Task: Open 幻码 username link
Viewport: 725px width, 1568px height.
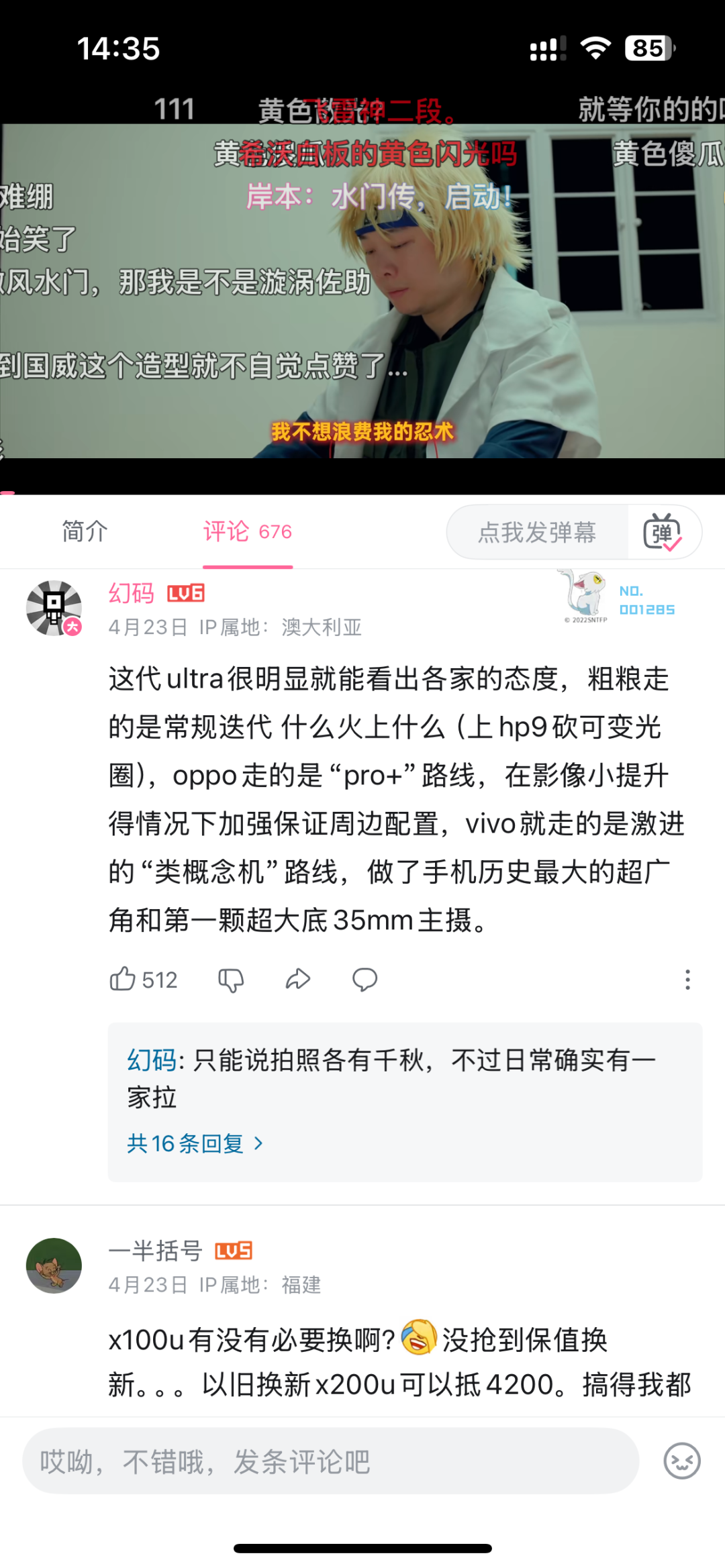Action: tap(132, 593)
